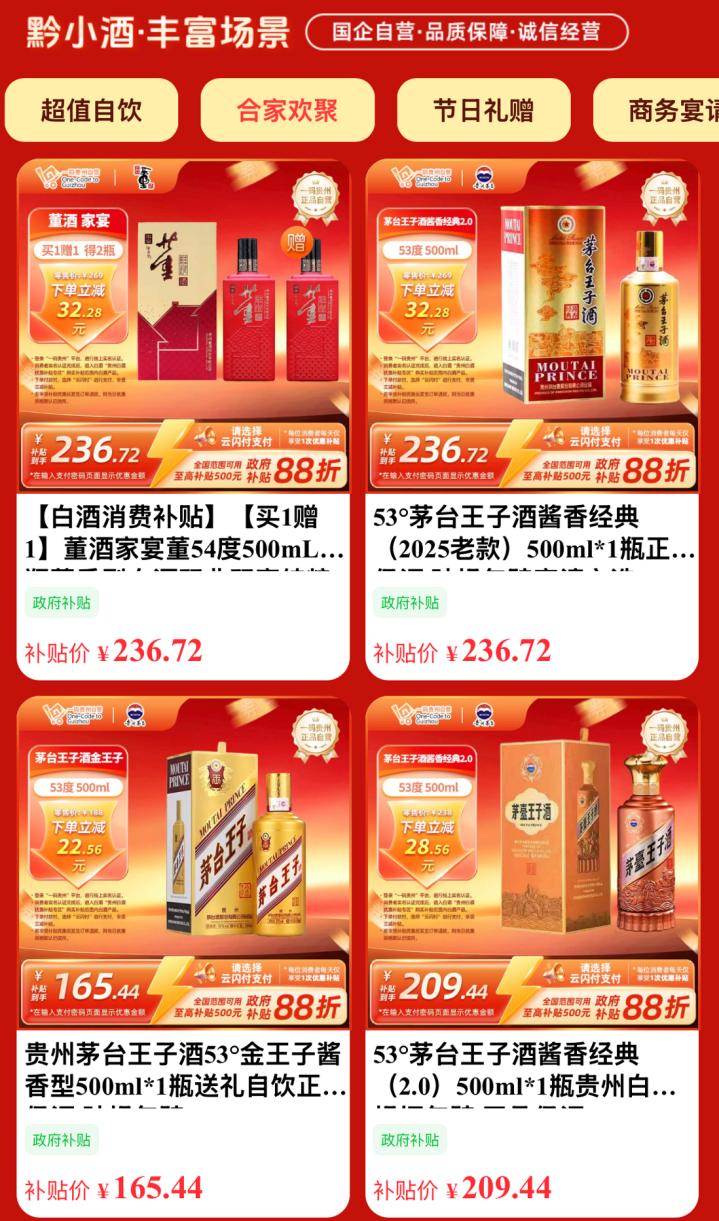Open the 董酒家宴董54度 product card
The image size is (719, 1221).
(184, 420)
